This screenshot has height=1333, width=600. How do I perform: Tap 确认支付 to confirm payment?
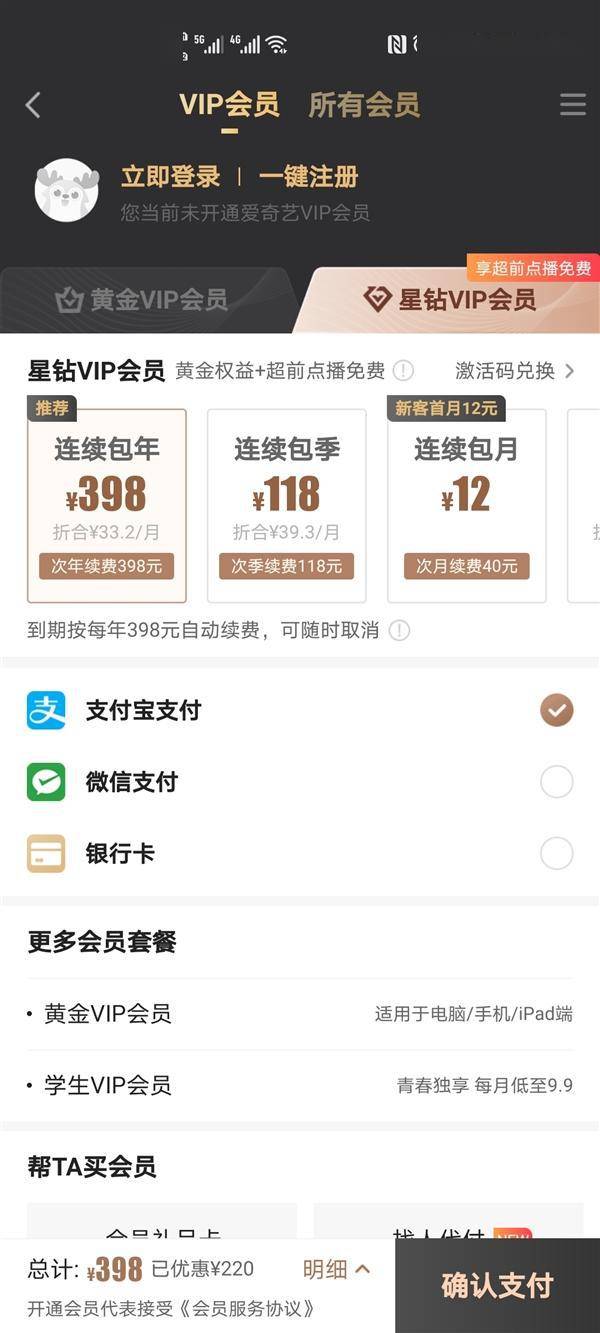(497, 1285)
